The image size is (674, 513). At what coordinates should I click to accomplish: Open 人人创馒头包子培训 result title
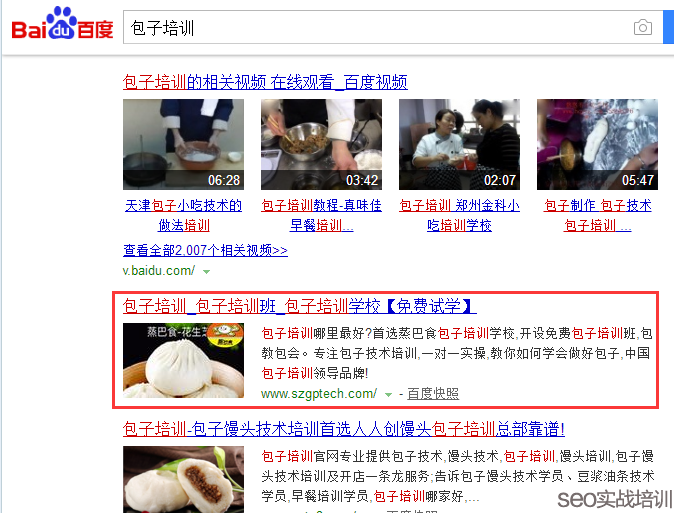tap(343, 429)
